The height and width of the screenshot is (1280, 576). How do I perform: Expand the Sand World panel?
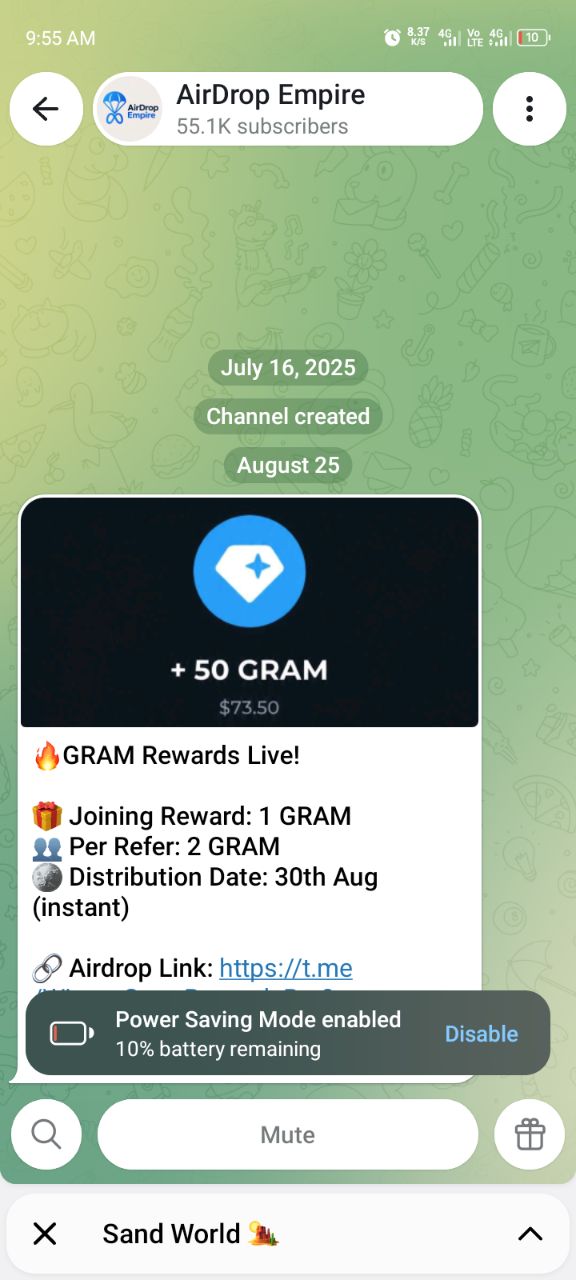530,1234
